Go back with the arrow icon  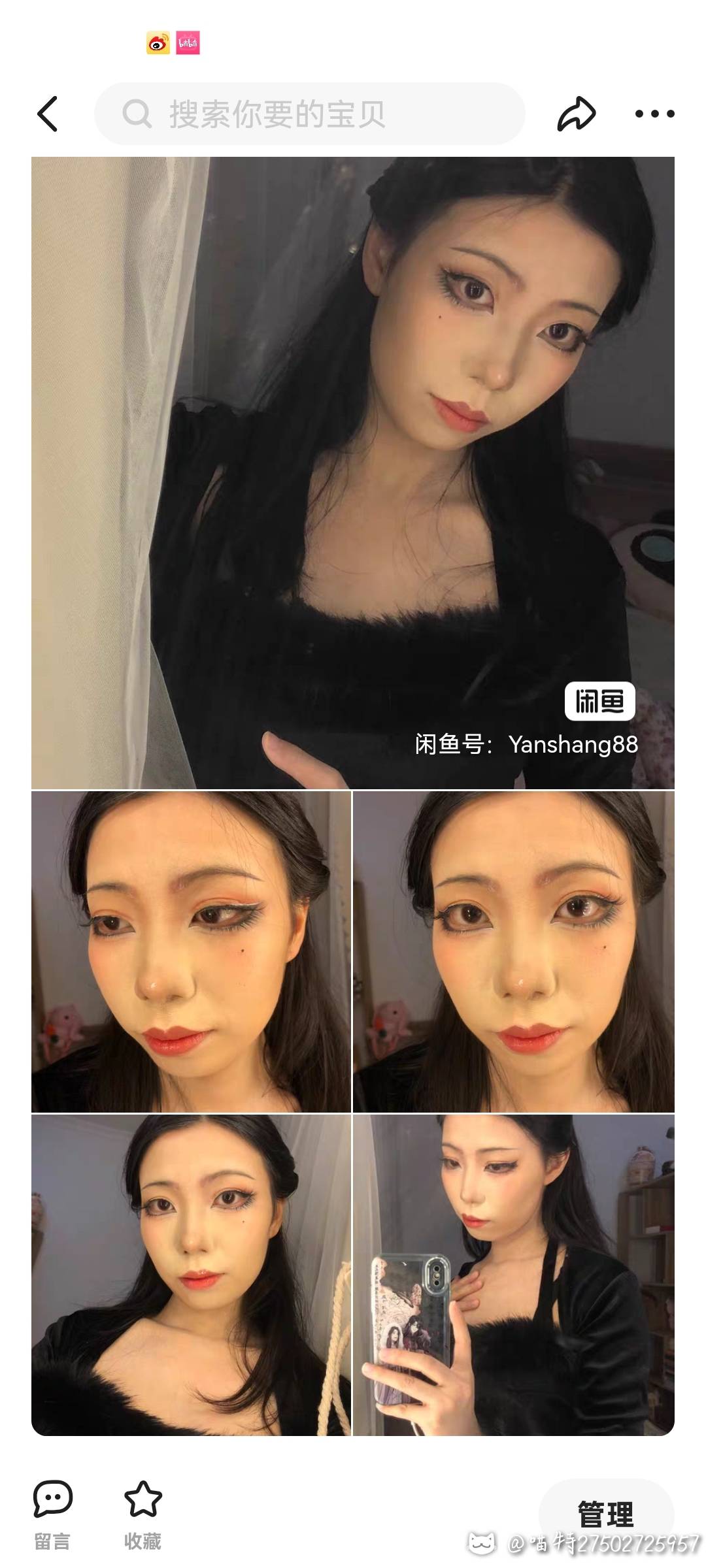pos(48,114)
